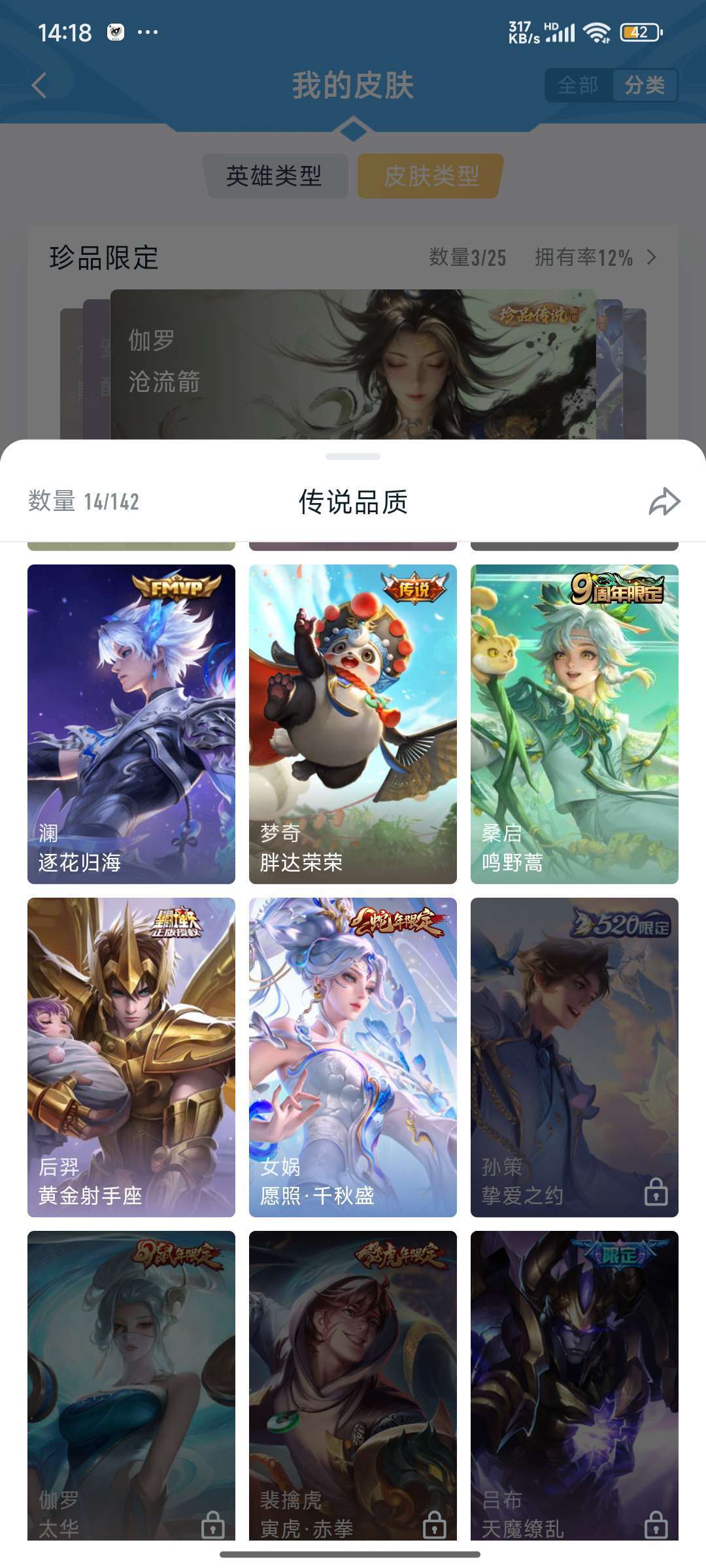This screenshot has height=1568, width=706.
Task: Enable the 分类 view mode
Action: pos(647,85)
